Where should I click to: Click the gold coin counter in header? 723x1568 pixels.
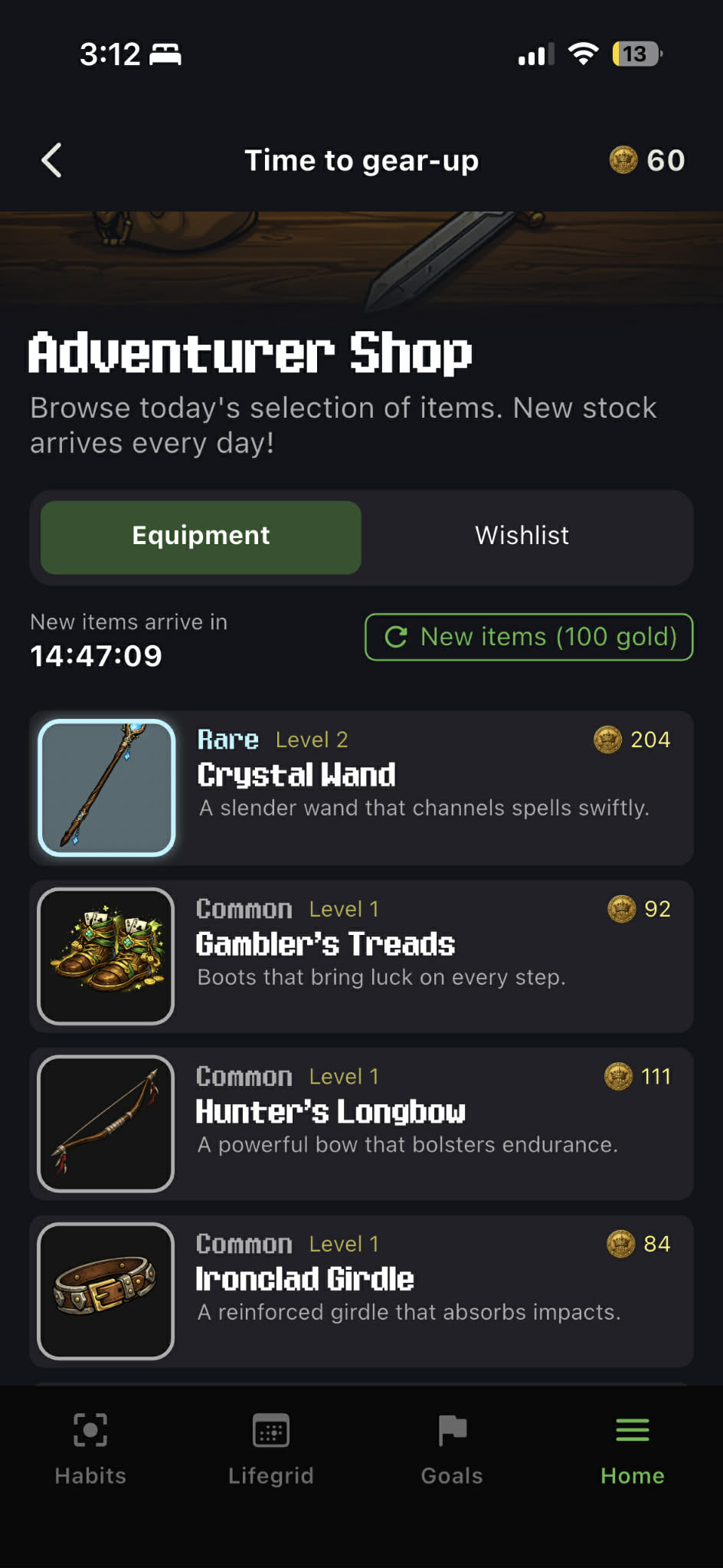click(646, 160)
